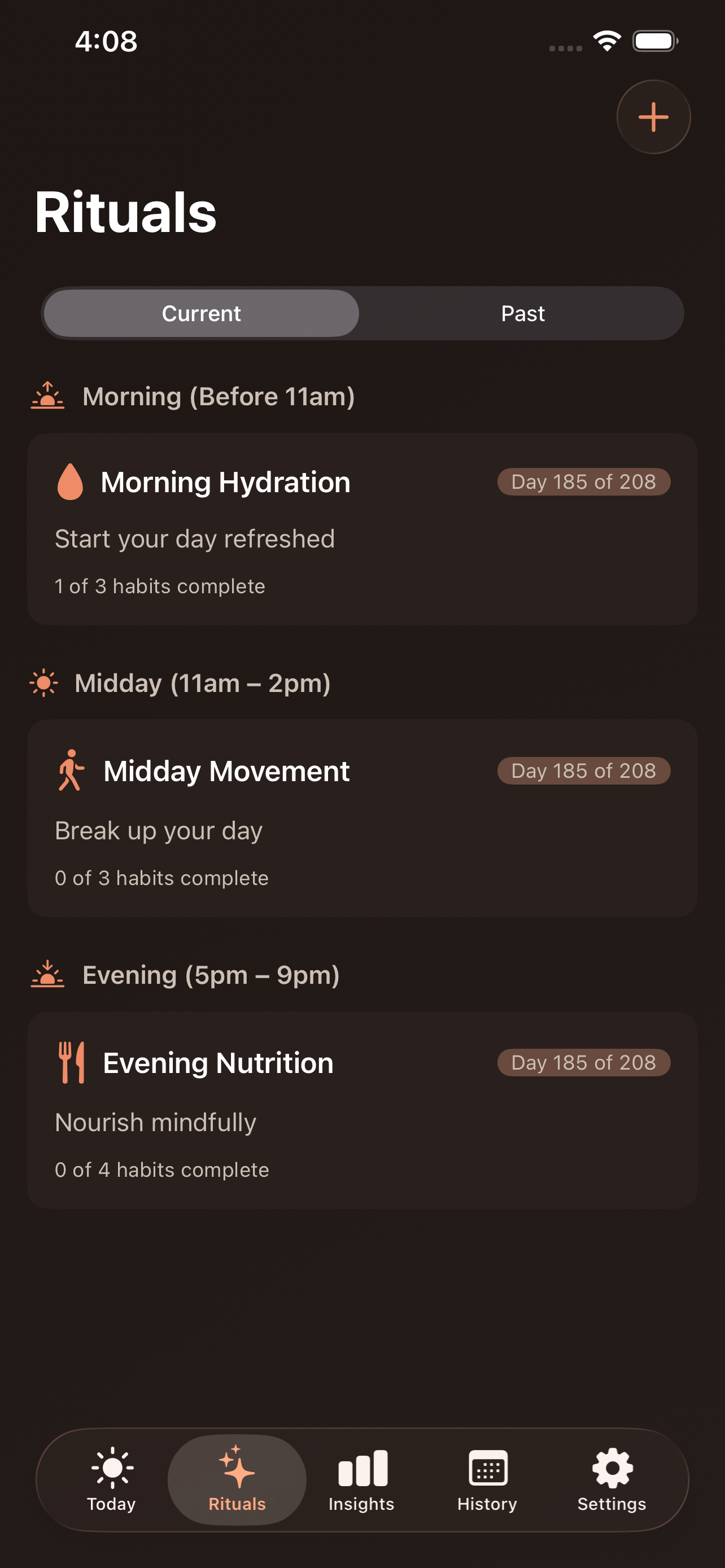Open the Evening Nutrition ritual card

pos(362,1110)
